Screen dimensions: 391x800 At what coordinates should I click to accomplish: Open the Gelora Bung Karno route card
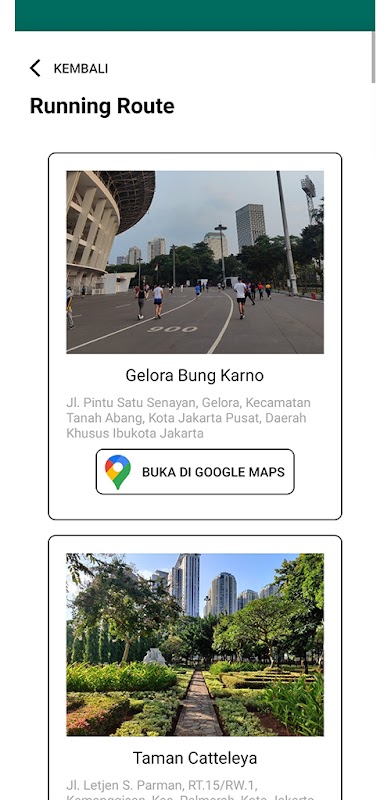[195, 336]
